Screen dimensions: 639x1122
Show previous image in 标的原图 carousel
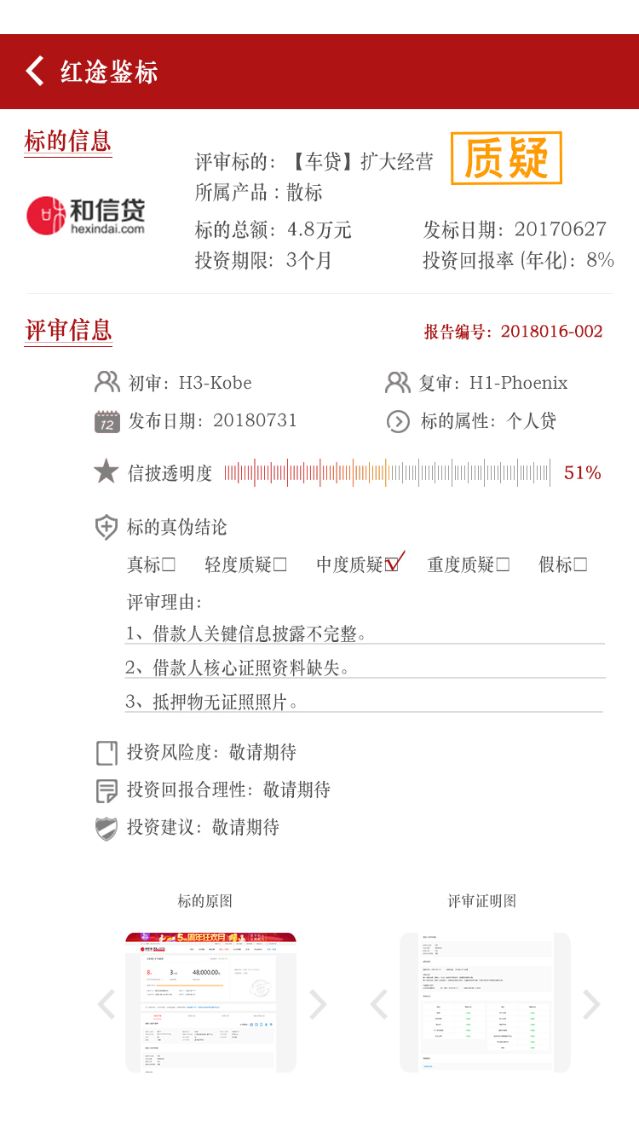[106, 1004]
